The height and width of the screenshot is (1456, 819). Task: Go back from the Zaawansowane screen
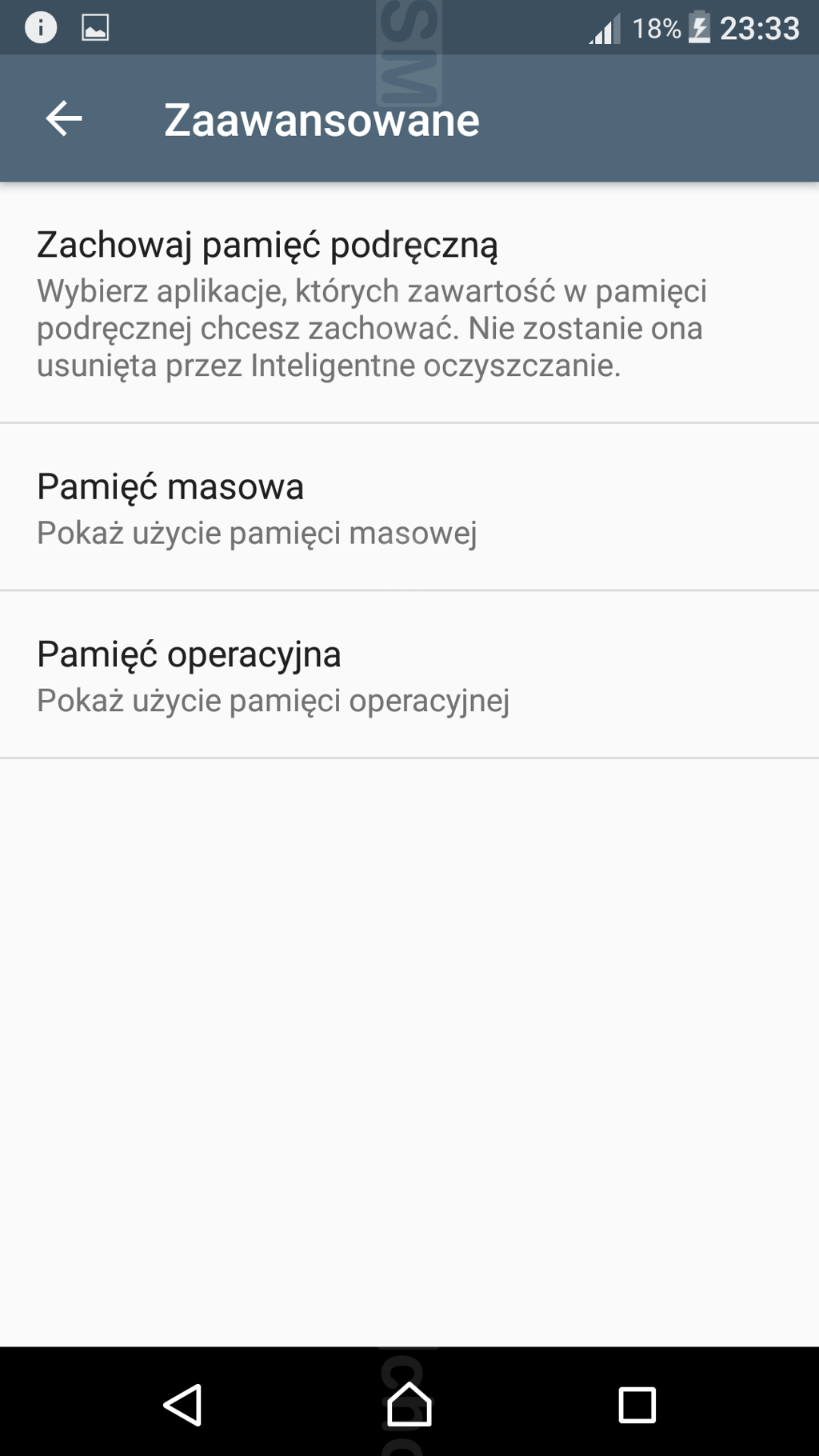click(64, 119)
